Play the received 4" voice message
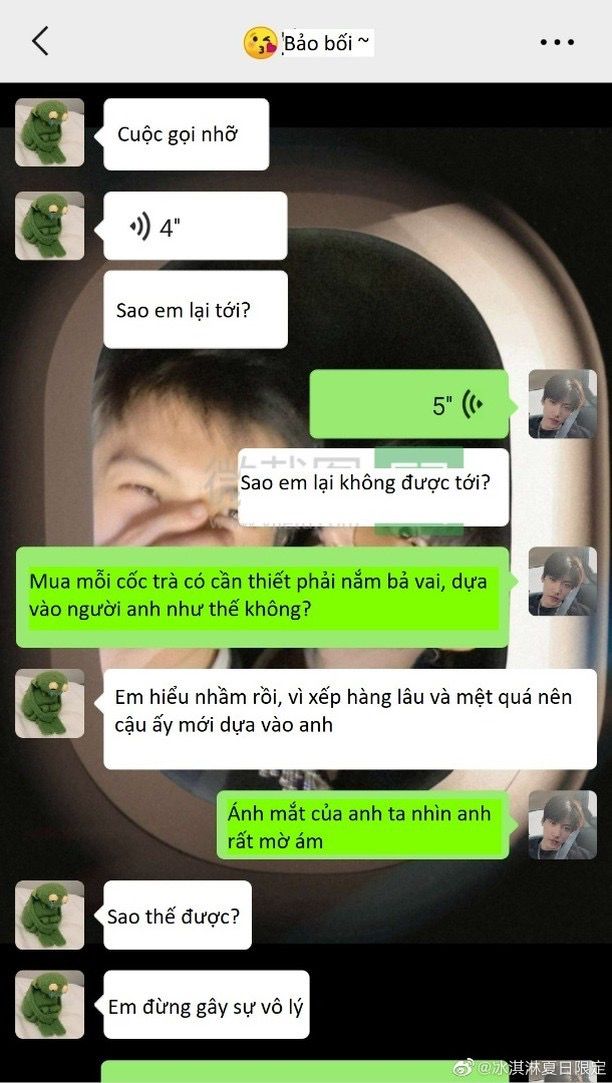This screenshot has width=612, height=1083. 195,227
